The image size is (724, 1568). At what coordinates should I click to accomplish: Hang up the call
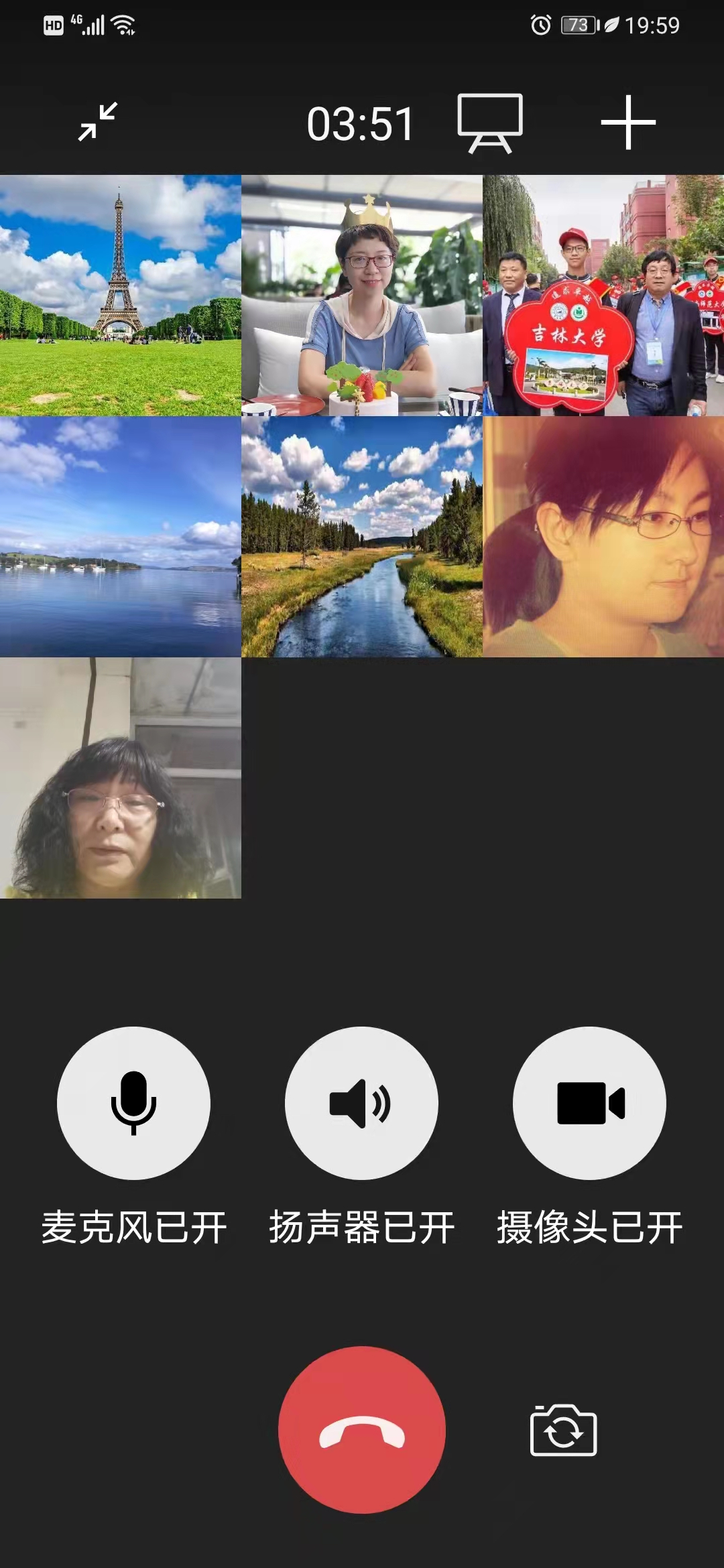362,1429
